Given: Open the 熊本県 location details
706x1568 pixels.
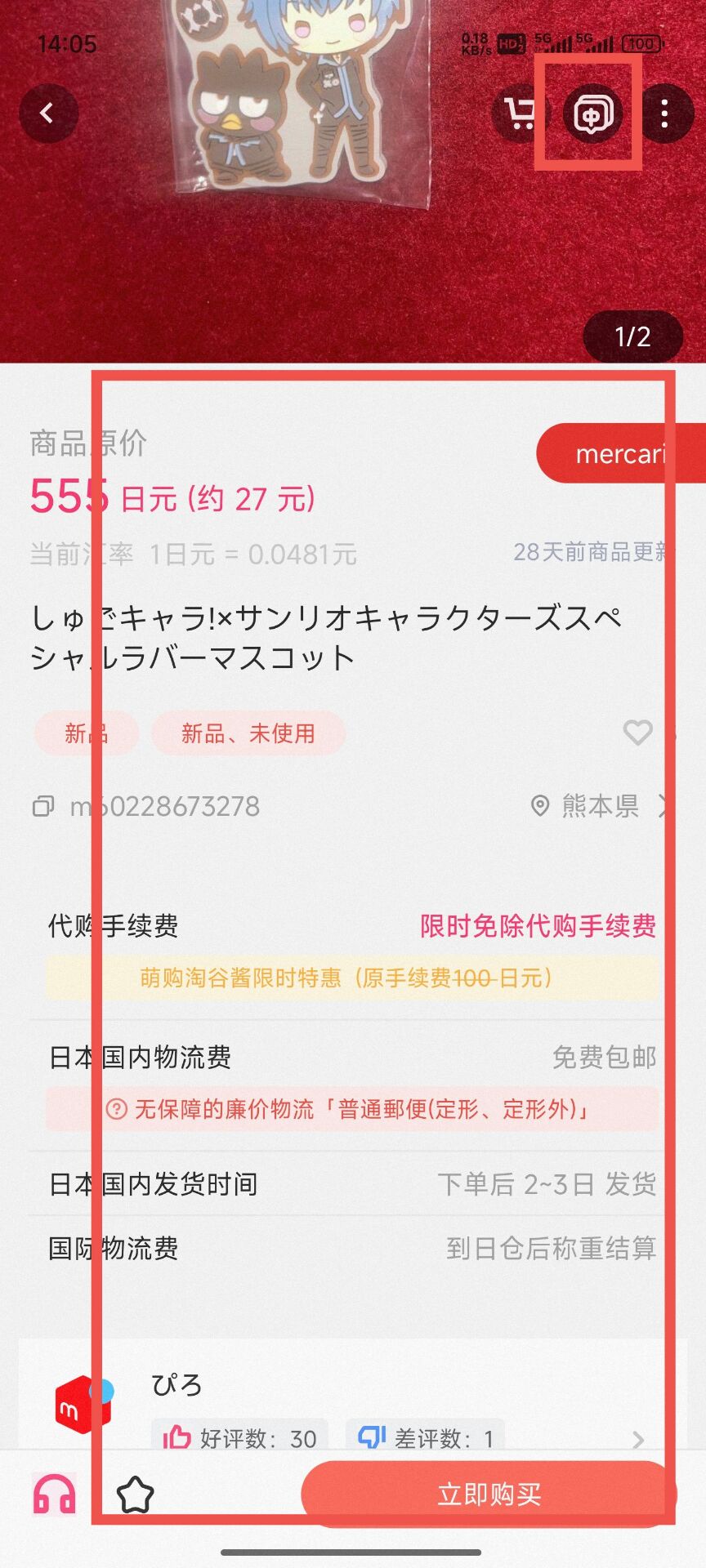Looking at the screenshot, I should 601,806.
